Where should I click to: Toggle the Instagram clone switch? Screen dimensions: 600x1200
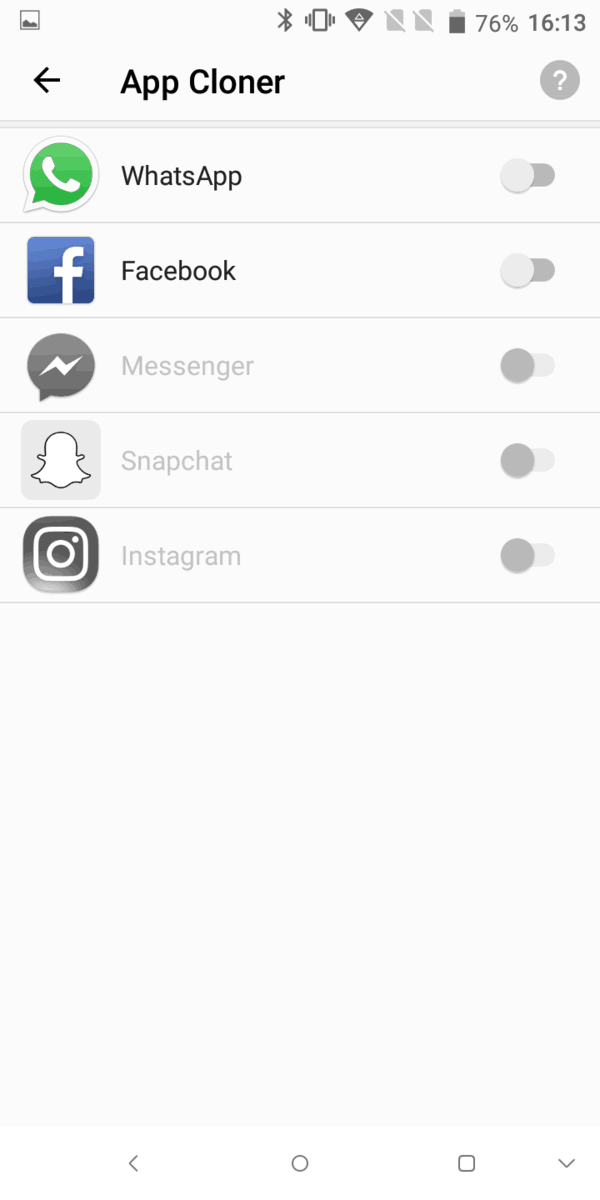click(x=527, y=556)
